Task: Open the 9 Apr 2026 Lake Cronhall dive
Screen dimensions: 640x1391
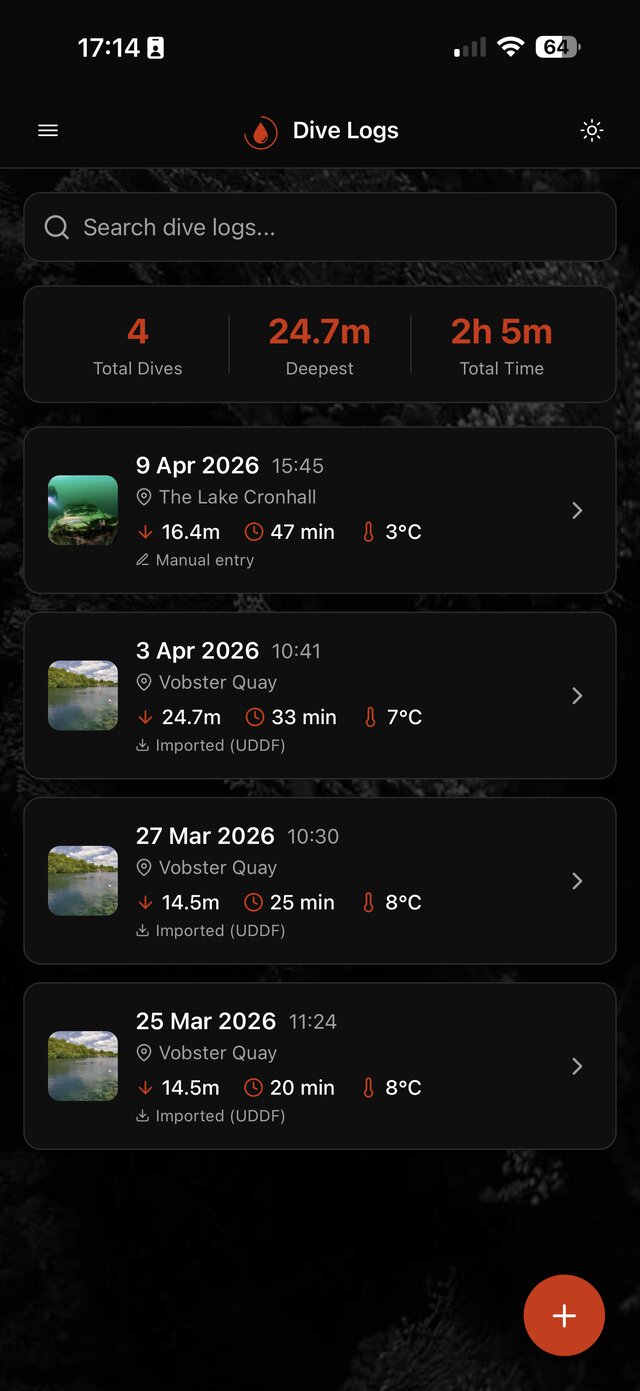Action: pos(320,510)
